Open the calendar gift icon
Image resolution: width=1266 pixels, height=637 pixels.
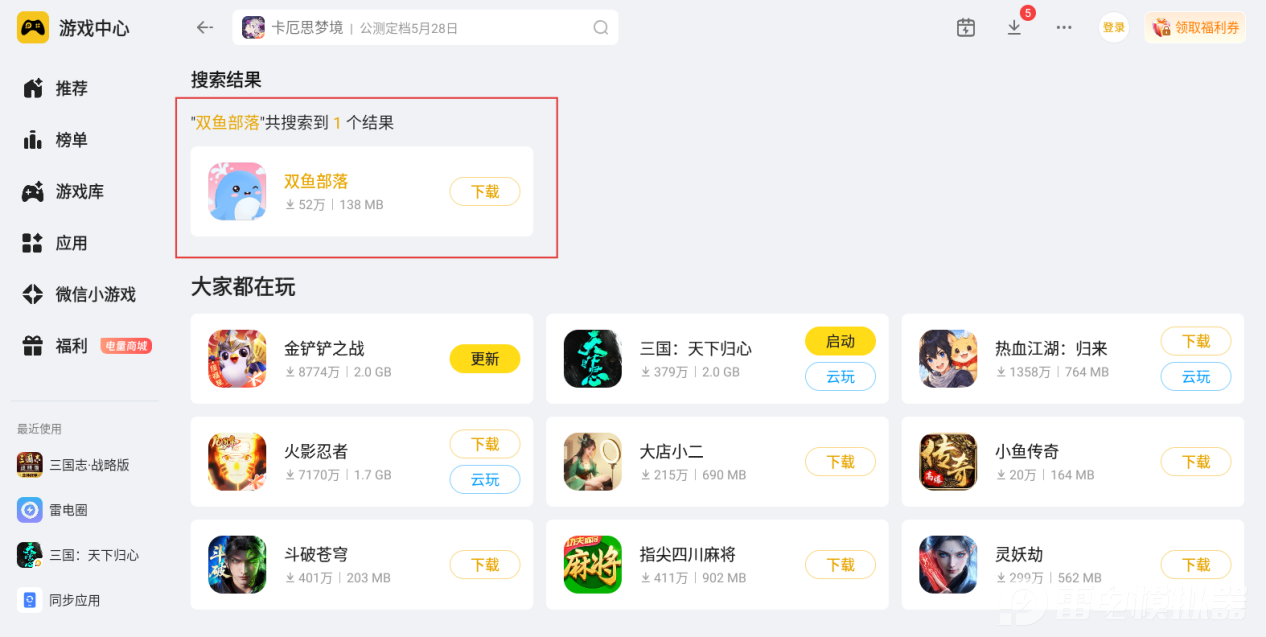coord(965,28)
